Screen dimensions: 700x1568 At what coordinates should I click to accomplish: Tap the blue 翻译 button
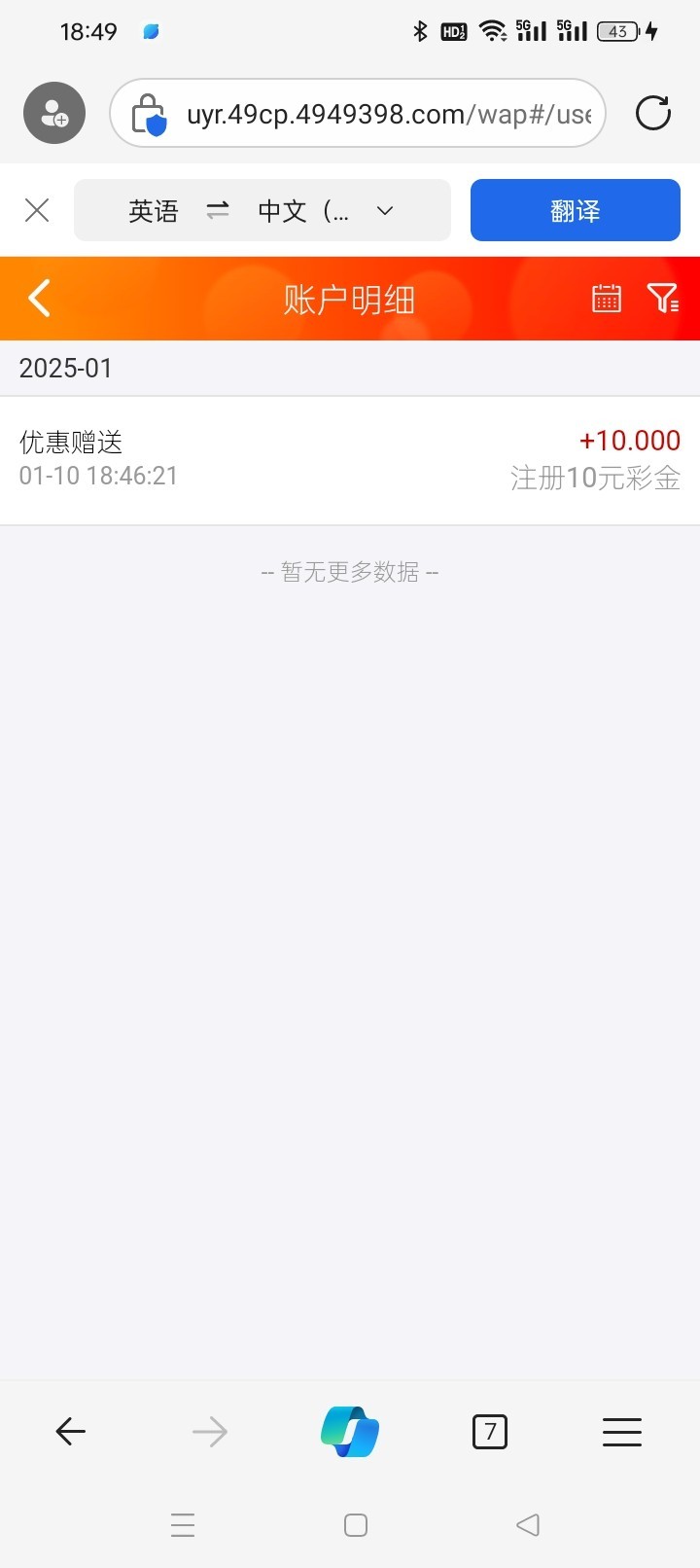click(x=575, y=210)
